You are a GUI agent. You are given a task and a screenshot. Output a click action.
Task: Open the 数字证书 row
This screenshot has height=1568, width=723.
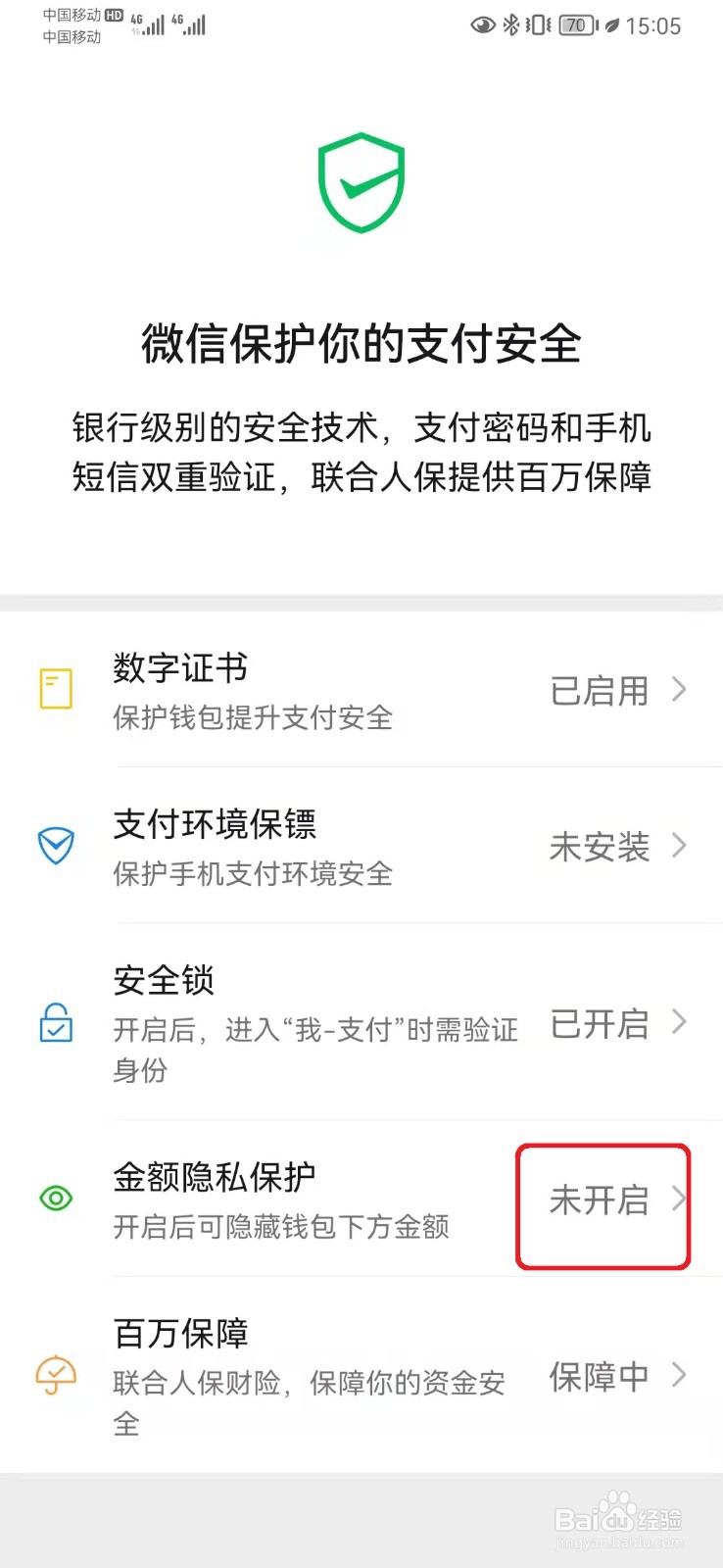[x=361, y=690]
